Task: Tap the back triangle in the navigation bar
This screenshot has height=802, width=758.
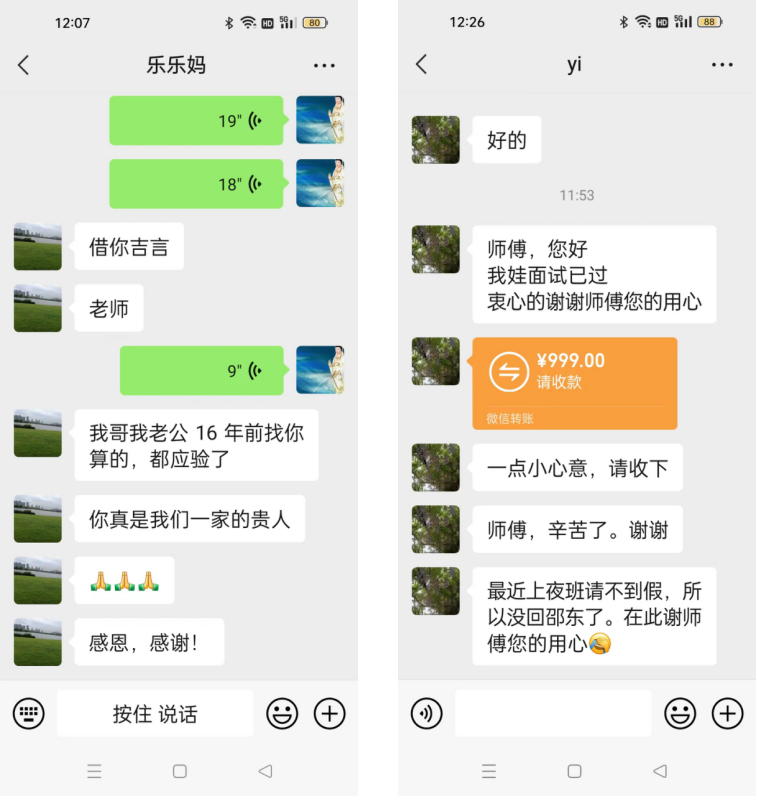Action: (x=265, y=771)
